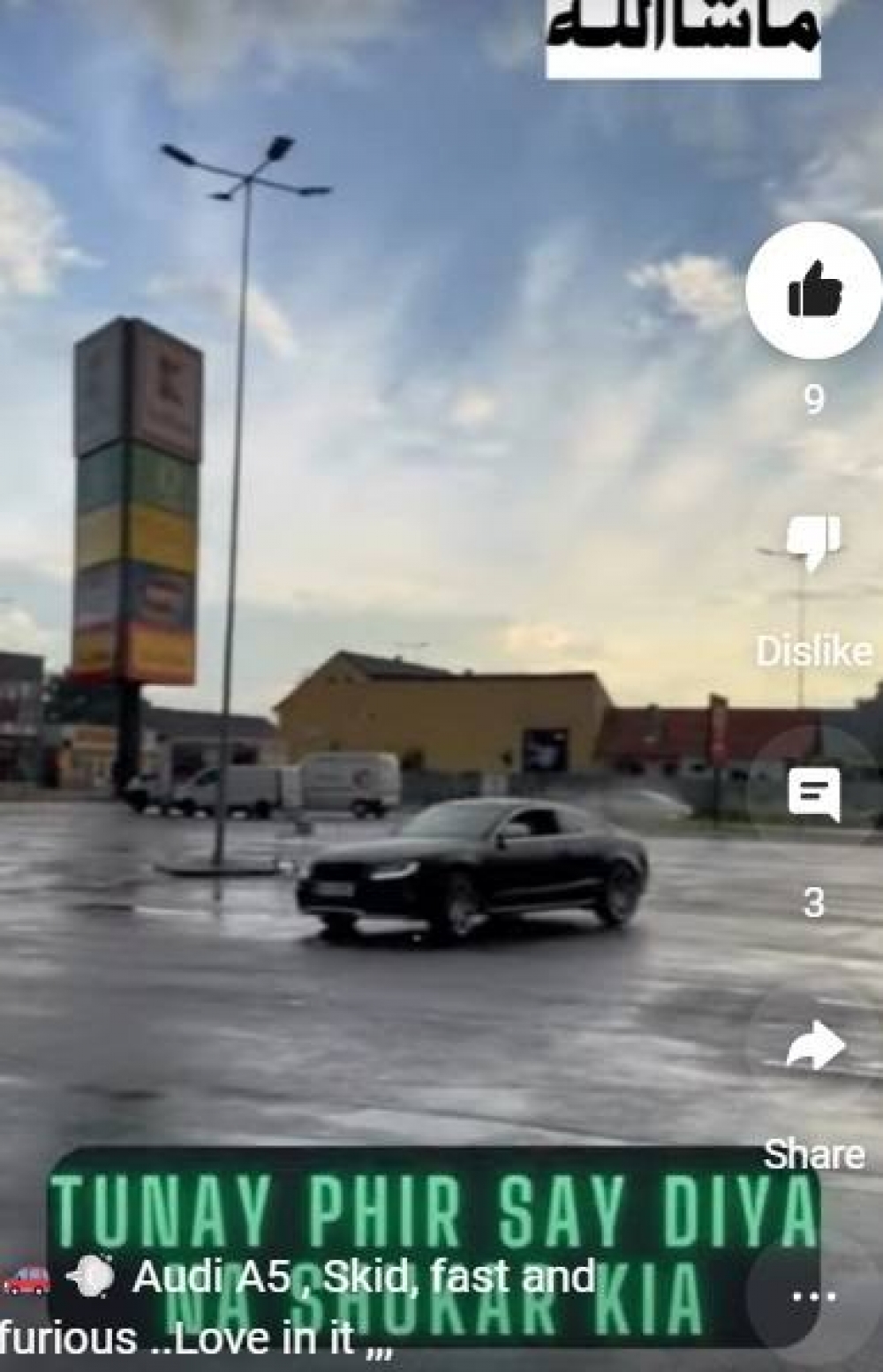Image resolution: width=883 pixels, height=1372 pixels.
Task: Dislike this short video
Action: point(813,543)
